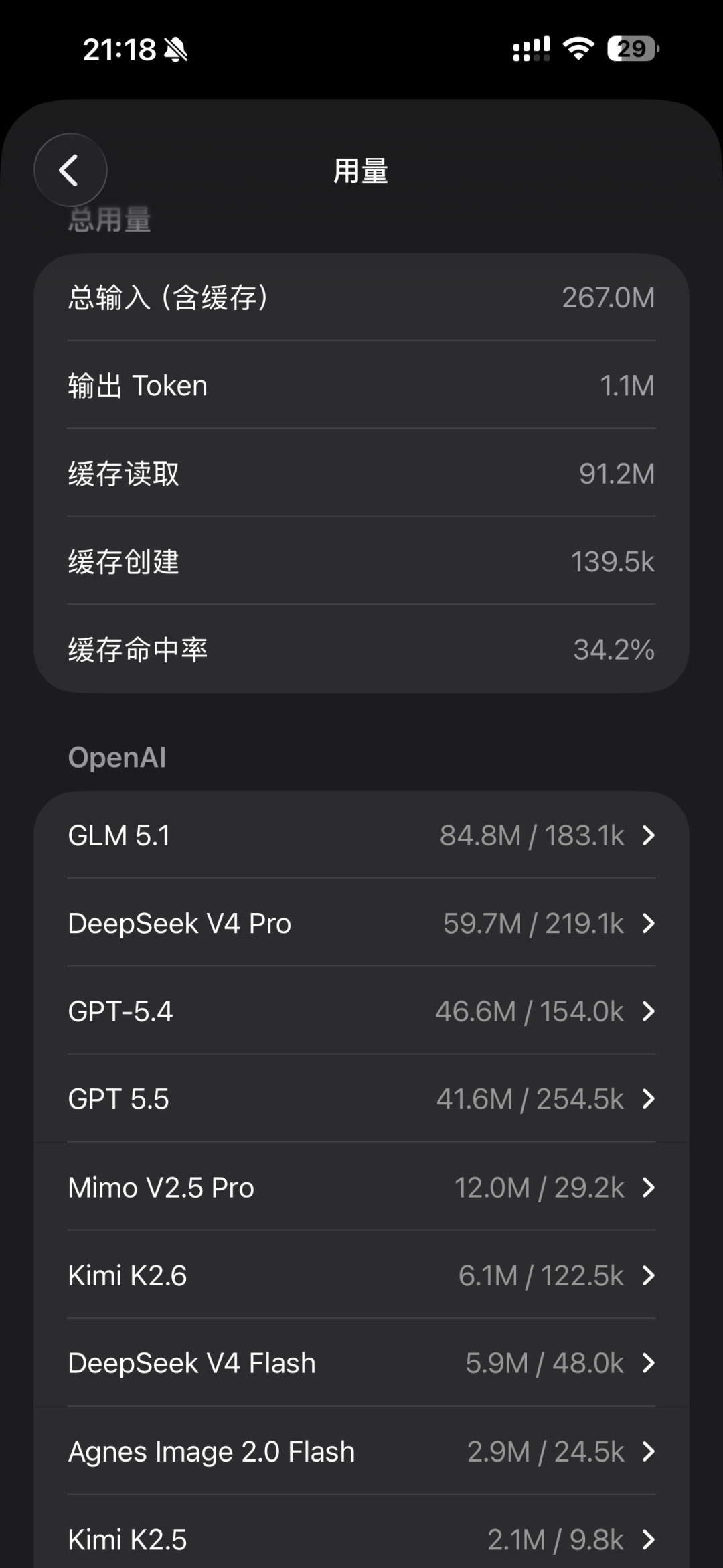The width and height of the screenshot is (723, 1568).
Task: Open DeepSeek V4 Flash usage details
Action: [361, 1363]
